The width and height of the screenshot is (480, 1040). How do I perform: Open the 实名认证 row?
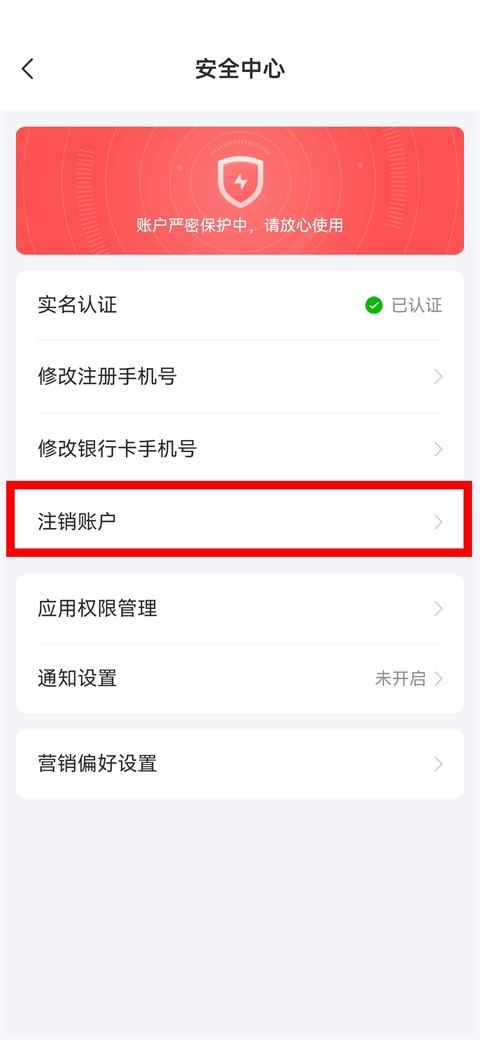click(240, 306)
